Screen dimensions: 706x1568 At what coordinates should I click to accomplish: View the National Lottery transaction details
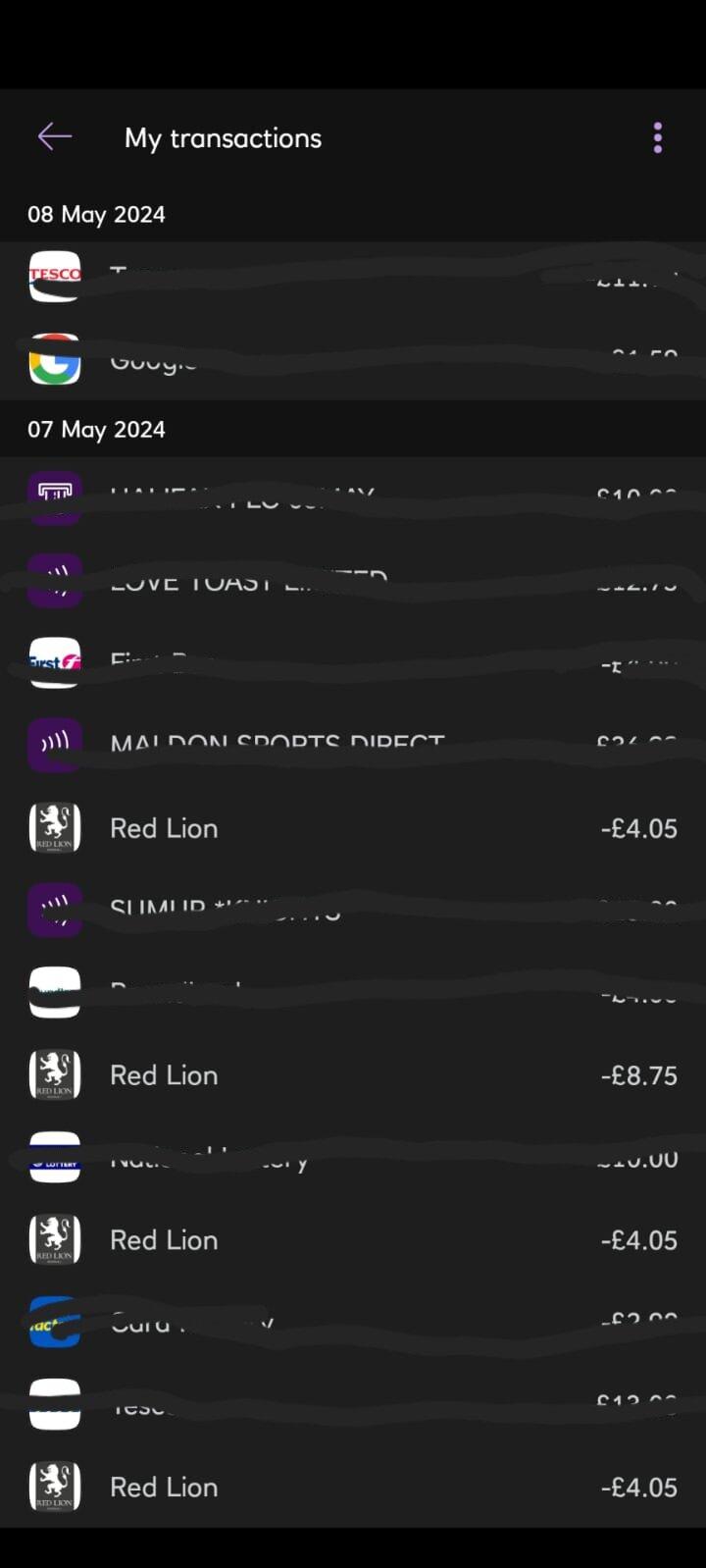tap(353, 1159)
